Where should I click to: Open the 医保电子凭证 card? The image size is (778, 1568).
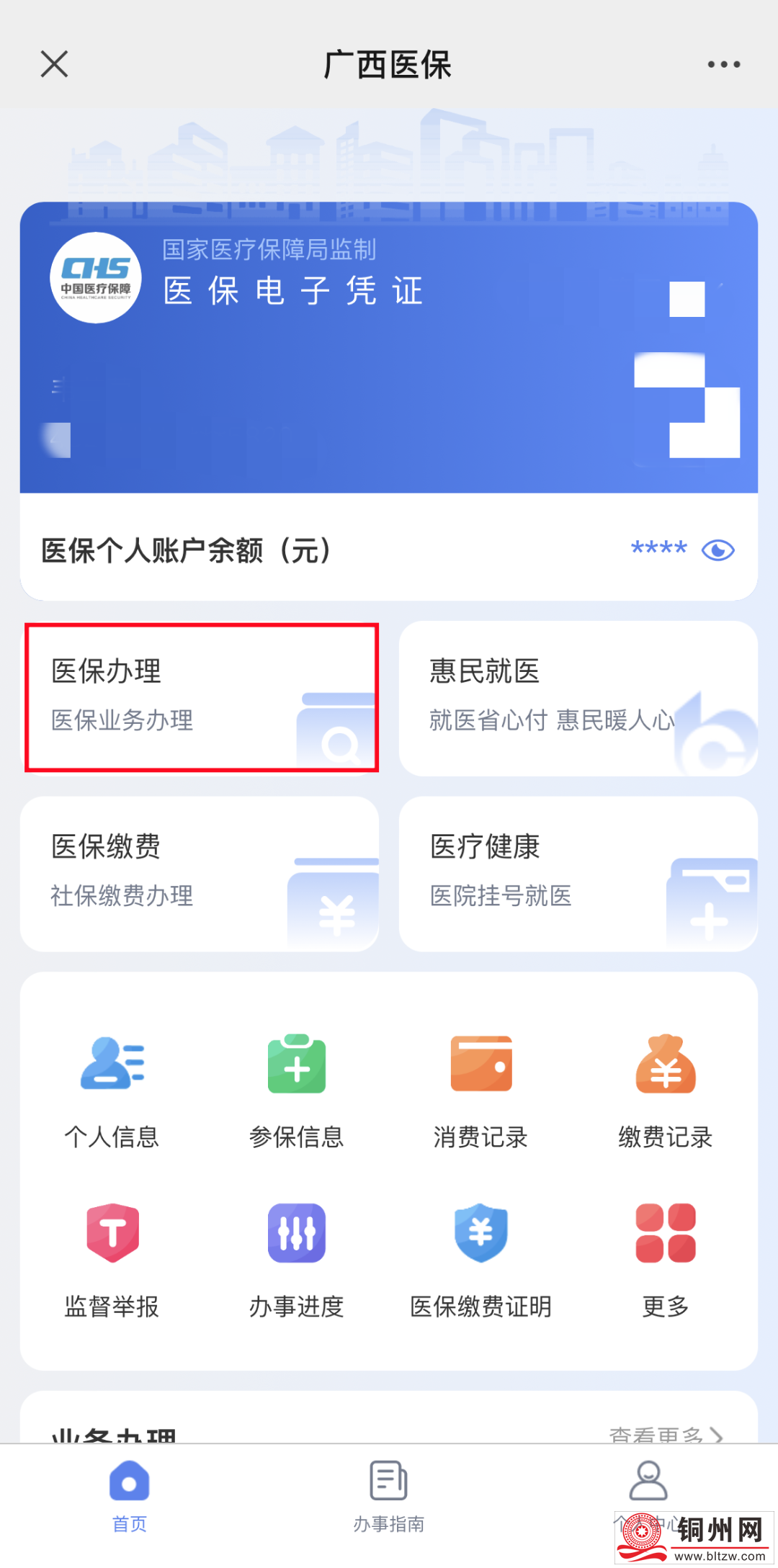click(x=389, y=347)
